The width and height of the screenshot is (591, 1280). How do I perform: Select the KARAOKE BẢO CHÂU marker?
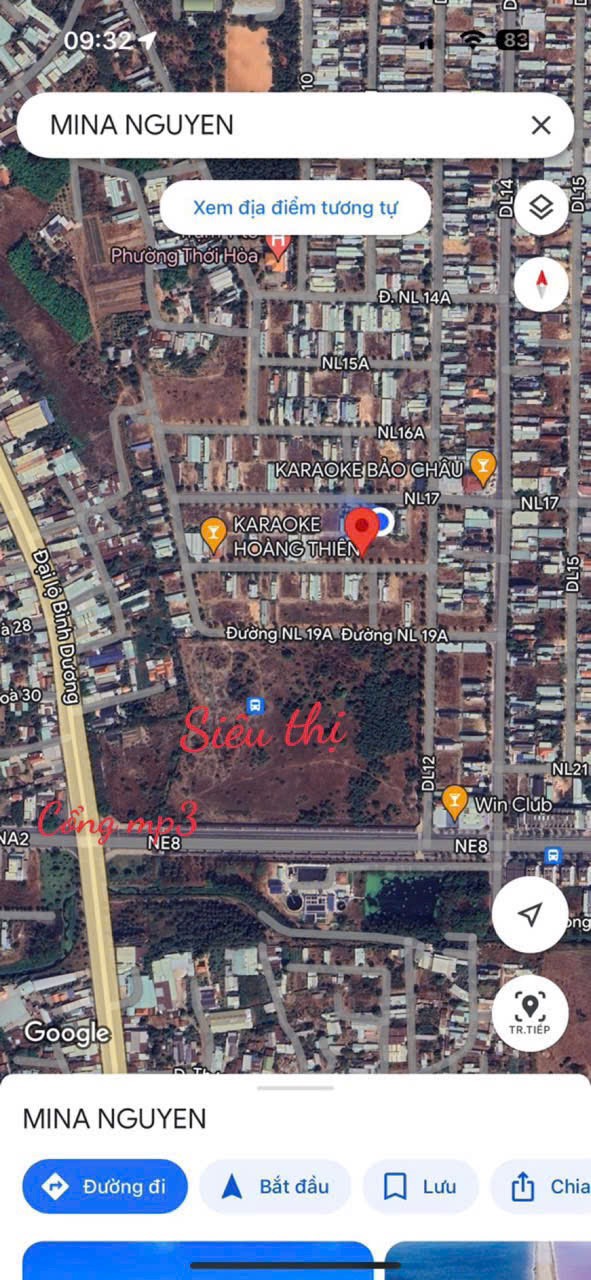click(483, 467)
